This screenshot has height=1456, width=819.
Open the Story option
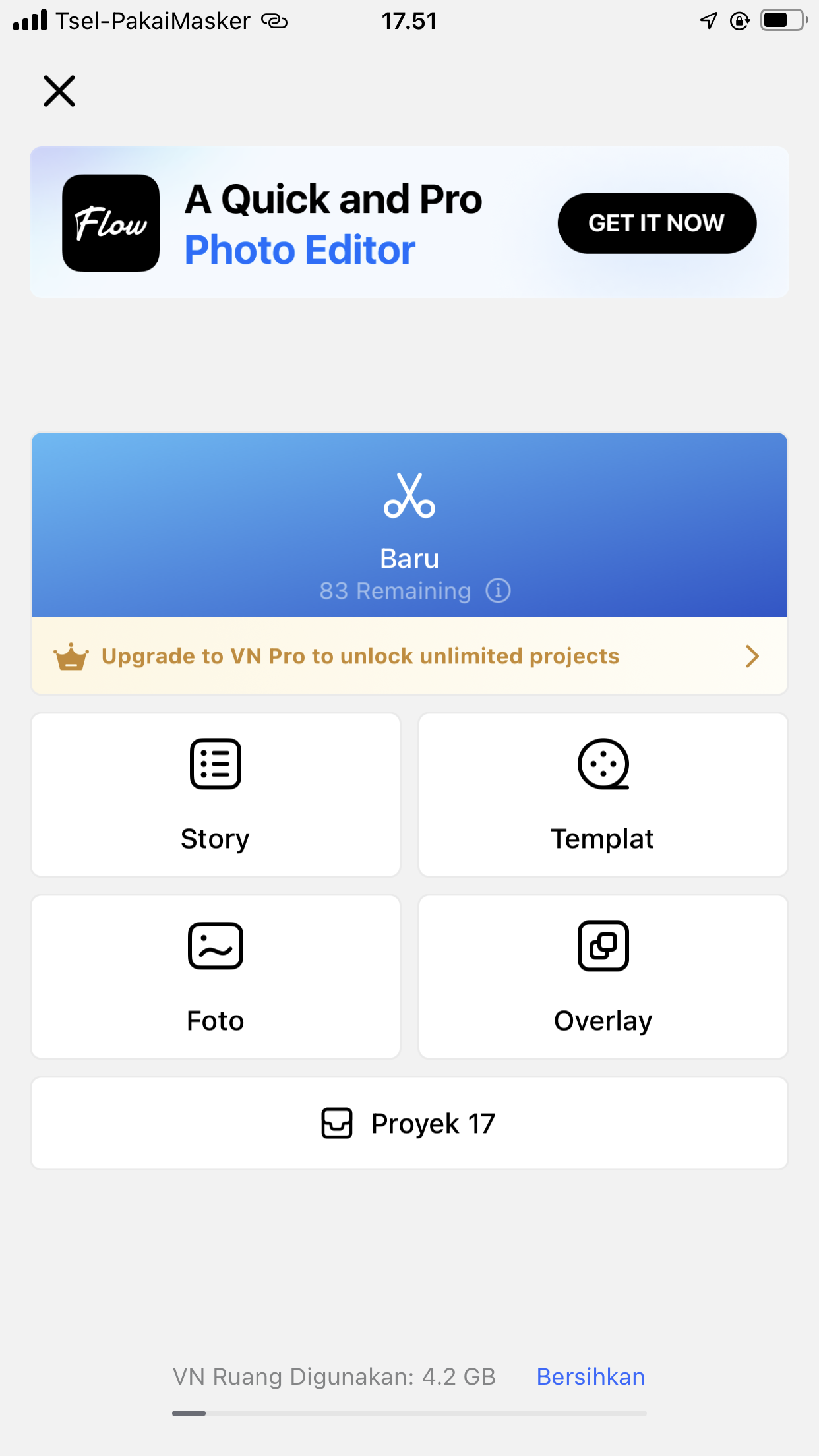pos(216,795)
